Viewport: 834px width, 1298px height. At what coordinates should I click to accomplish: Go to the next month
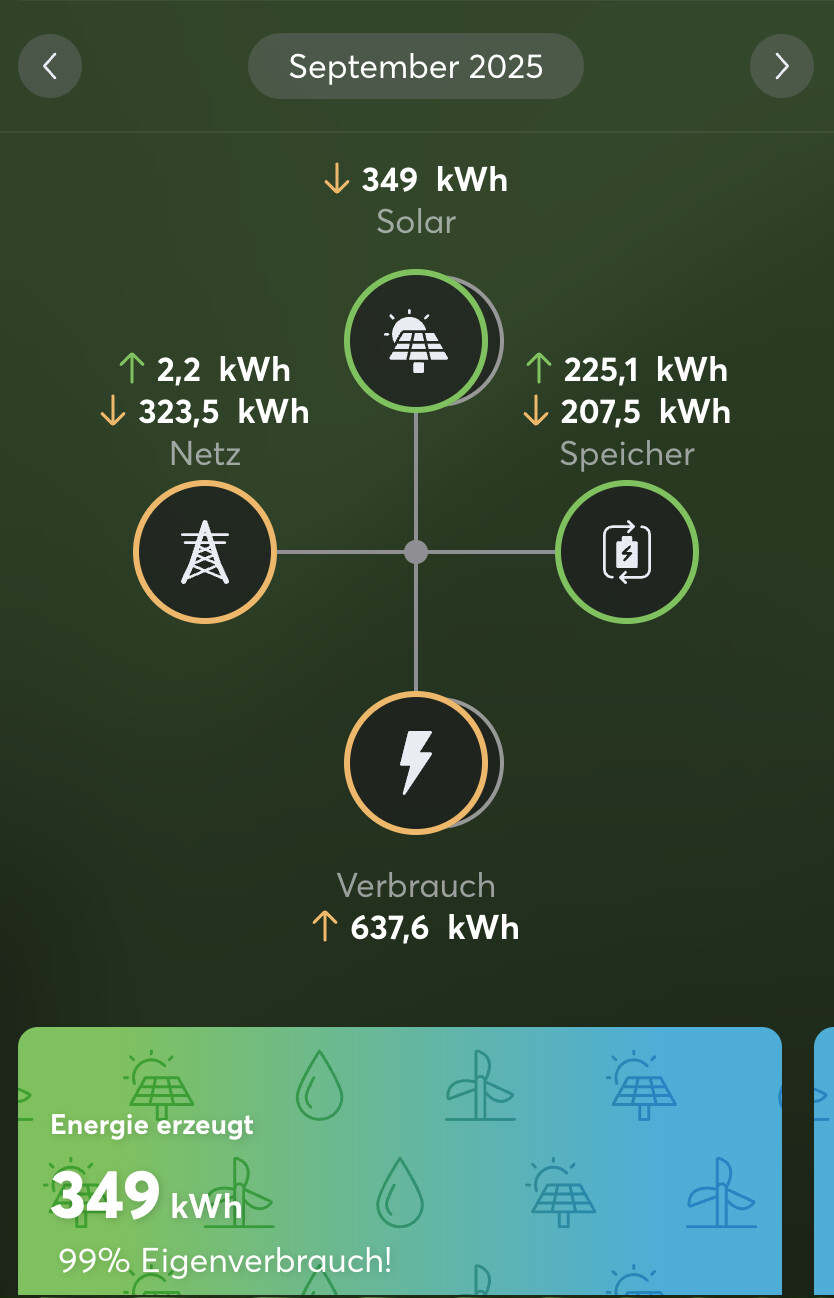(781, 66)
